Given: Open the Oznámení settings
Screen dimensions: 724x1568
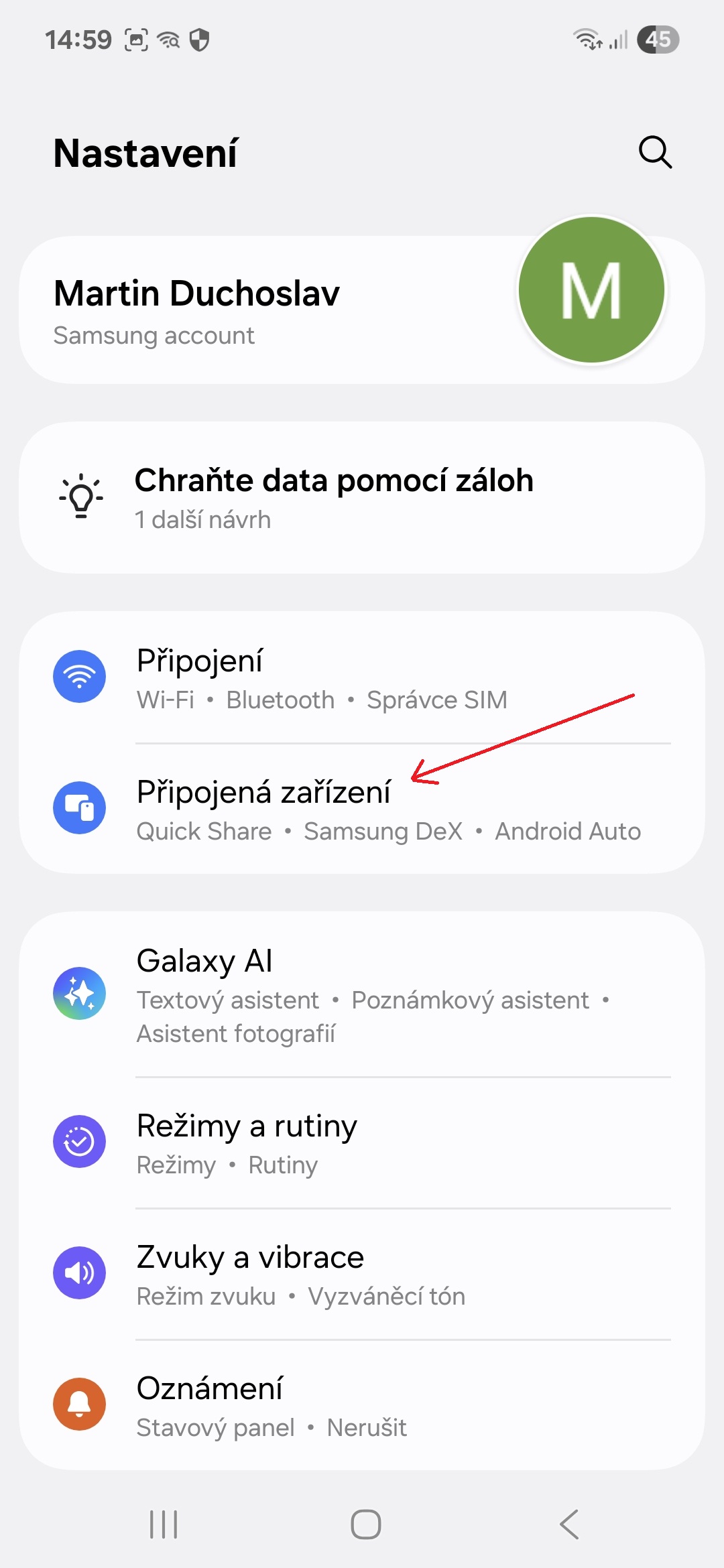Looking at the screenshot, I should click(362, 1405).
